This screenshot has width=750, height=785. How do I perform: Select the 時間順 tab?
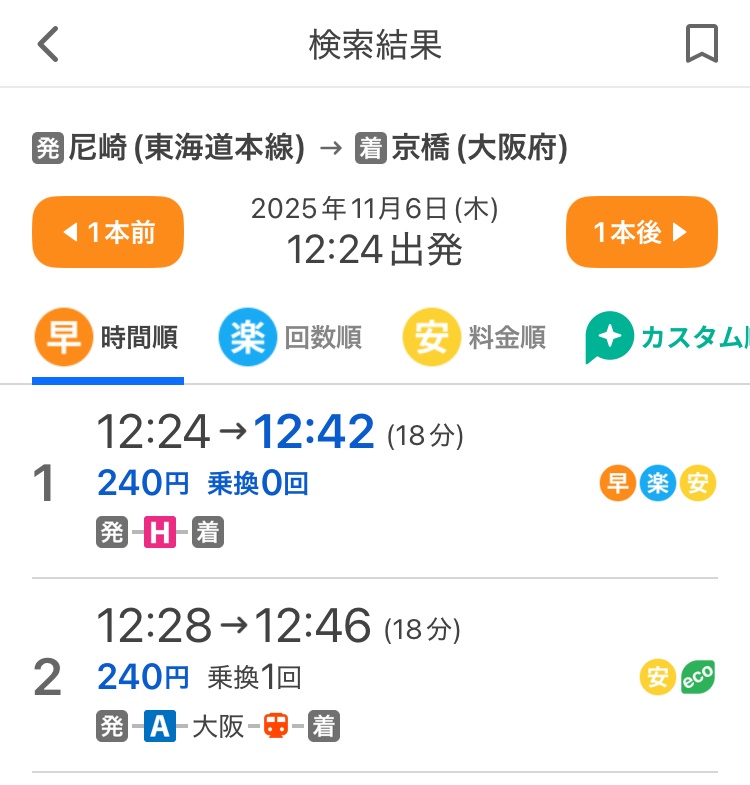click(108, 338)
